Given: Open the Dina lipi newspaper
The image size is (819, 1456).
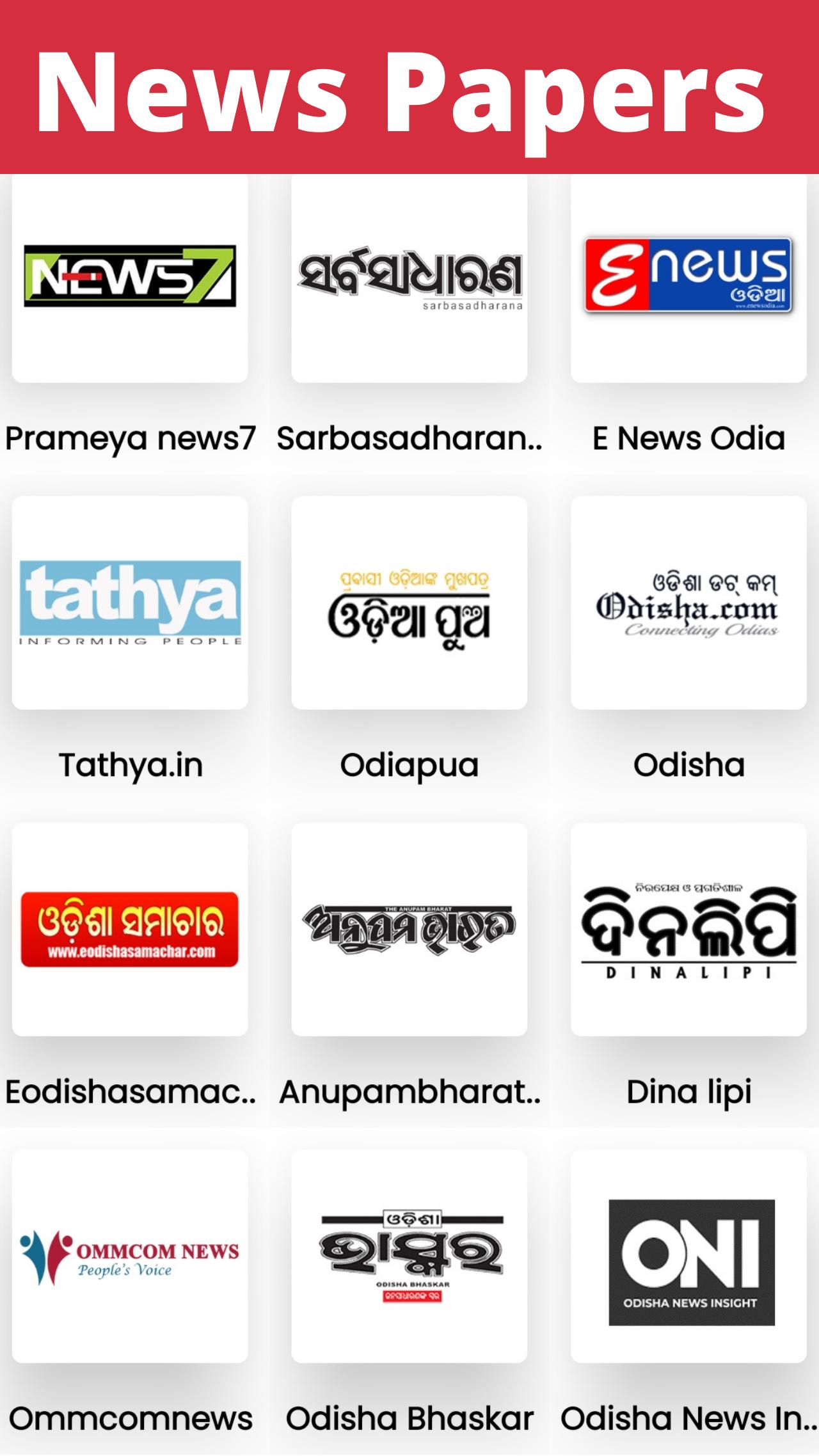Looking at the screenshot, I should click(688, 929).
